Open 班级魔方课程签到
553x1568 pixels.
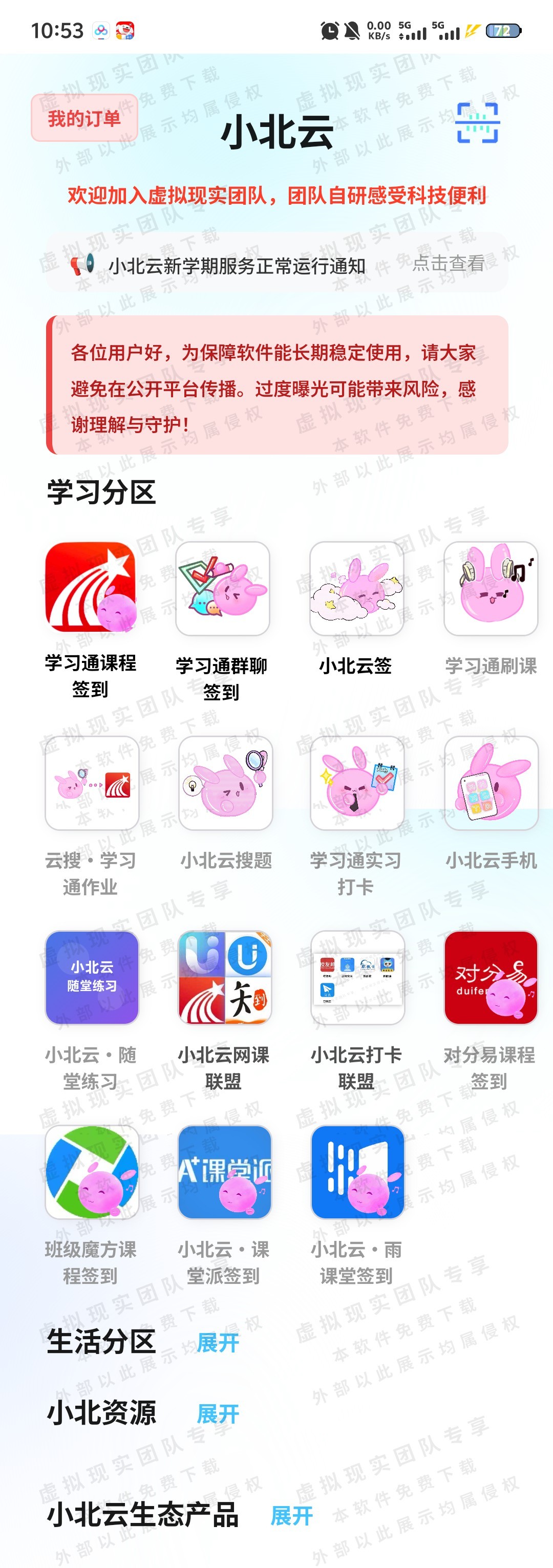(92, 1172)
